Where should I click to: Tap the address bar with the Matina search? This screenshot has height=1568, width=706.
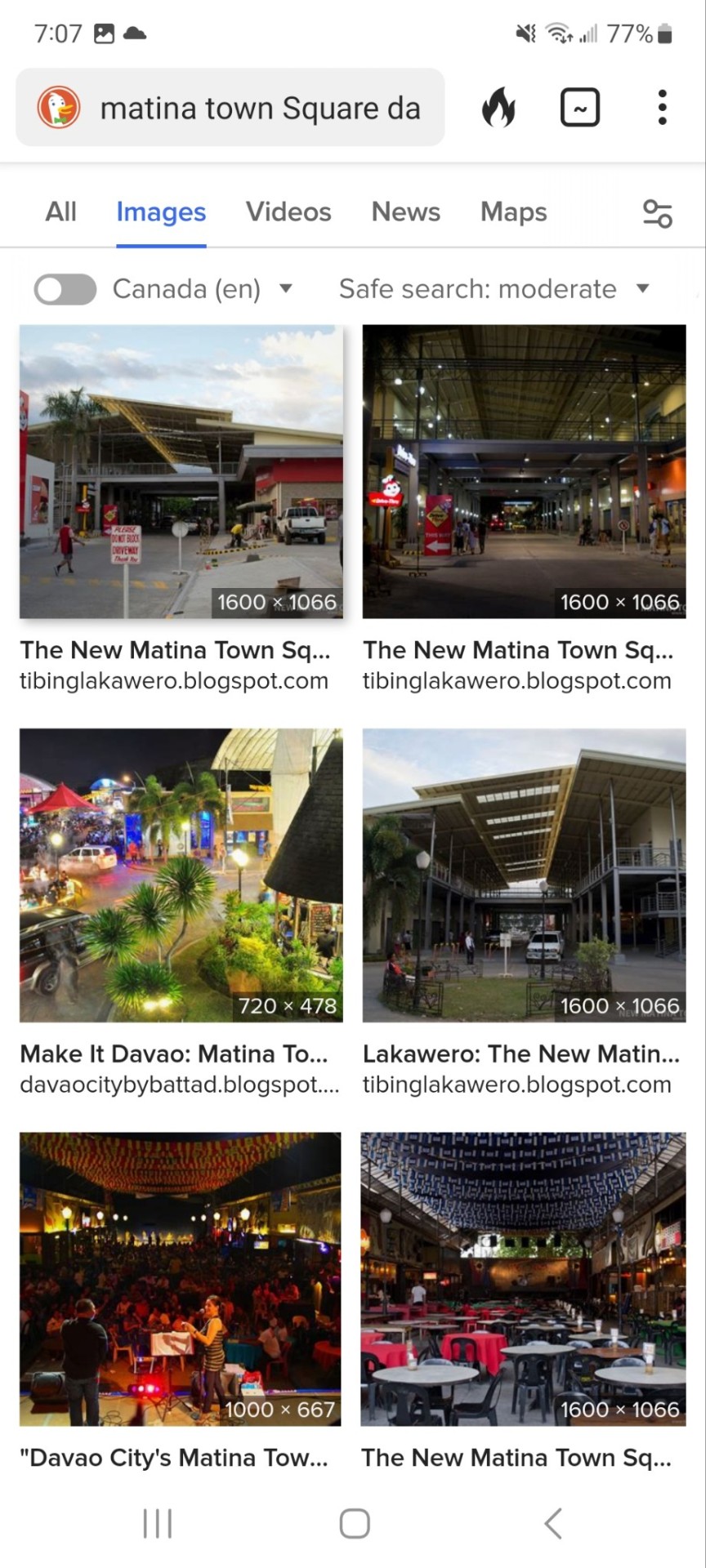(x=260, y=108)
